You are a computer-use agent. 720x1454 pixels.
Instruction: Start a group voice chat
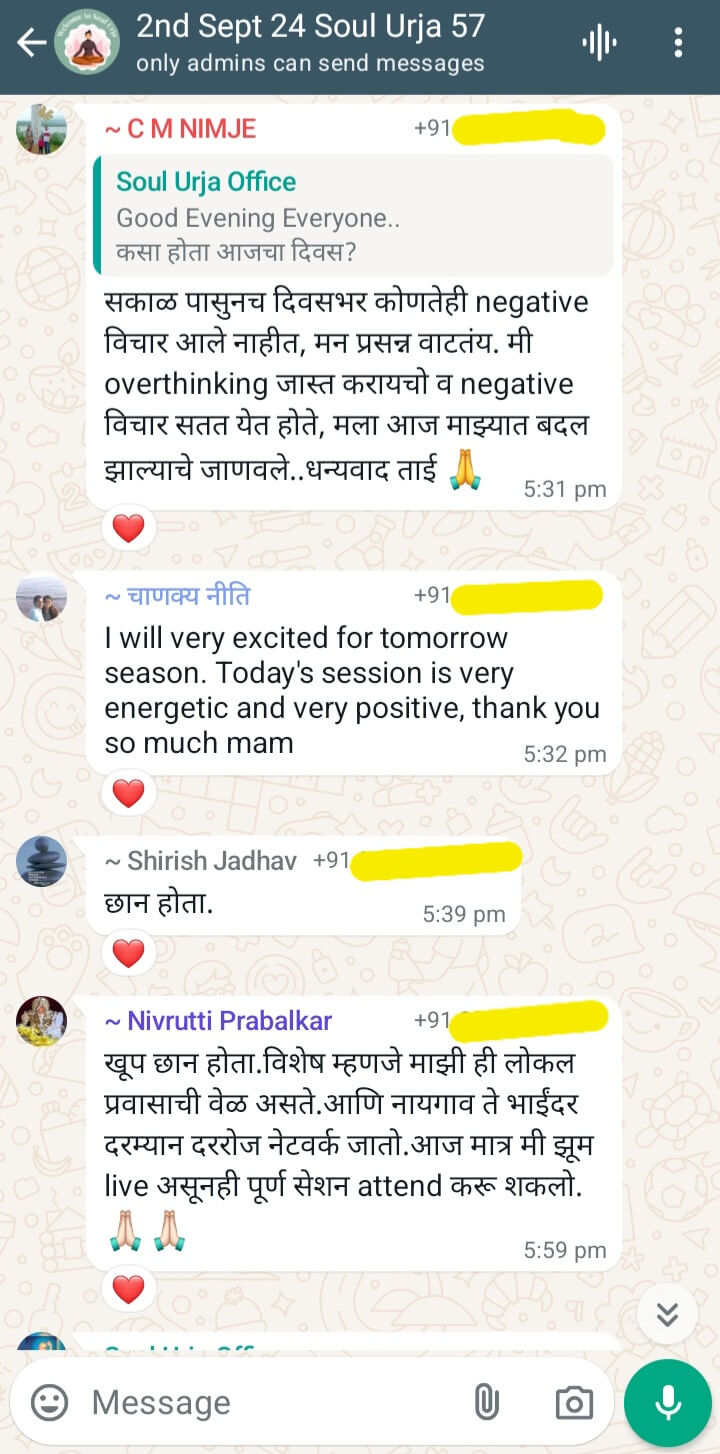point(599,43)
